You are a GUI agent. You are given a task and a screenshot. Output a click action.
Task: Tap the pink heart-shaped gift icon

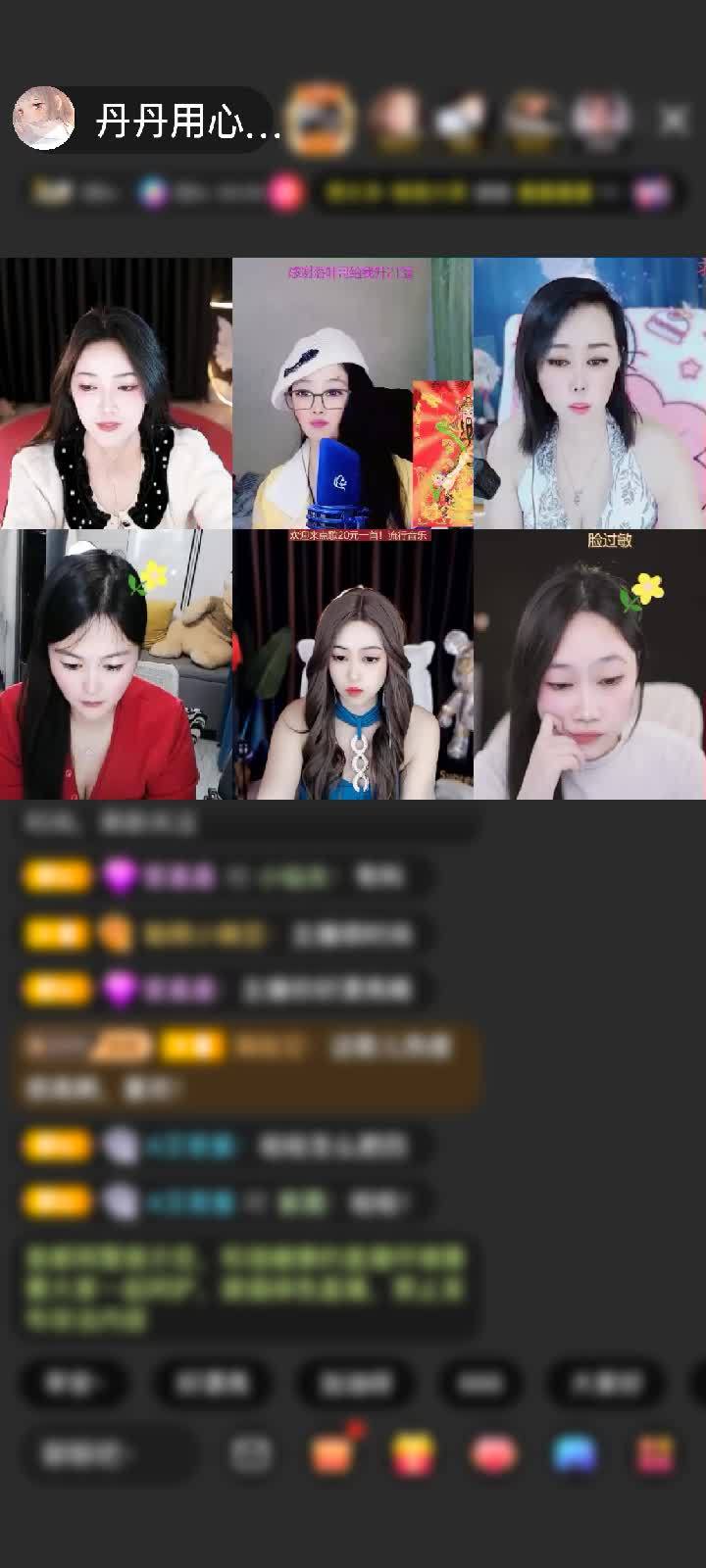496,1457
